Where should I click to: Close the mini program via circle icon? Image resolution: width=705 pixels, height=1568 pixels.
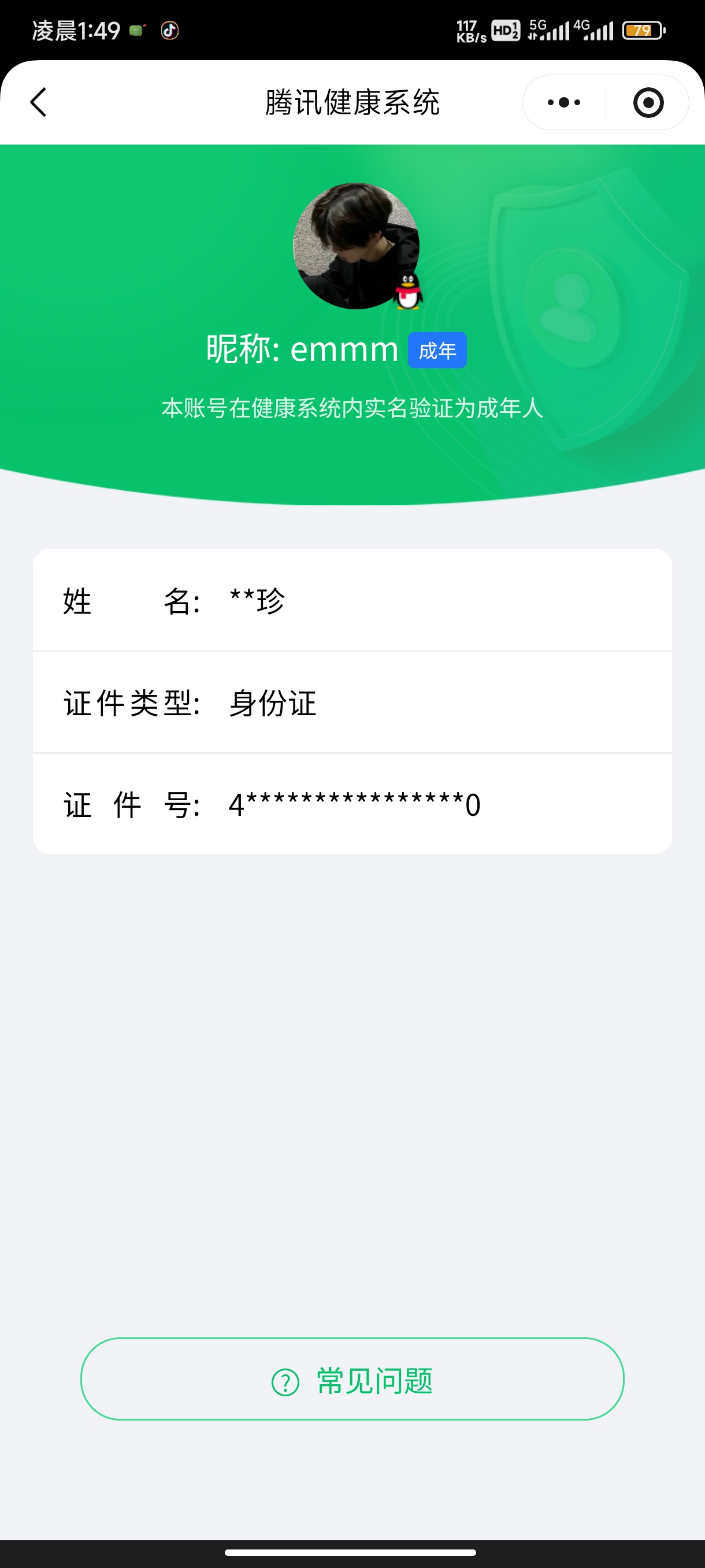648,102
